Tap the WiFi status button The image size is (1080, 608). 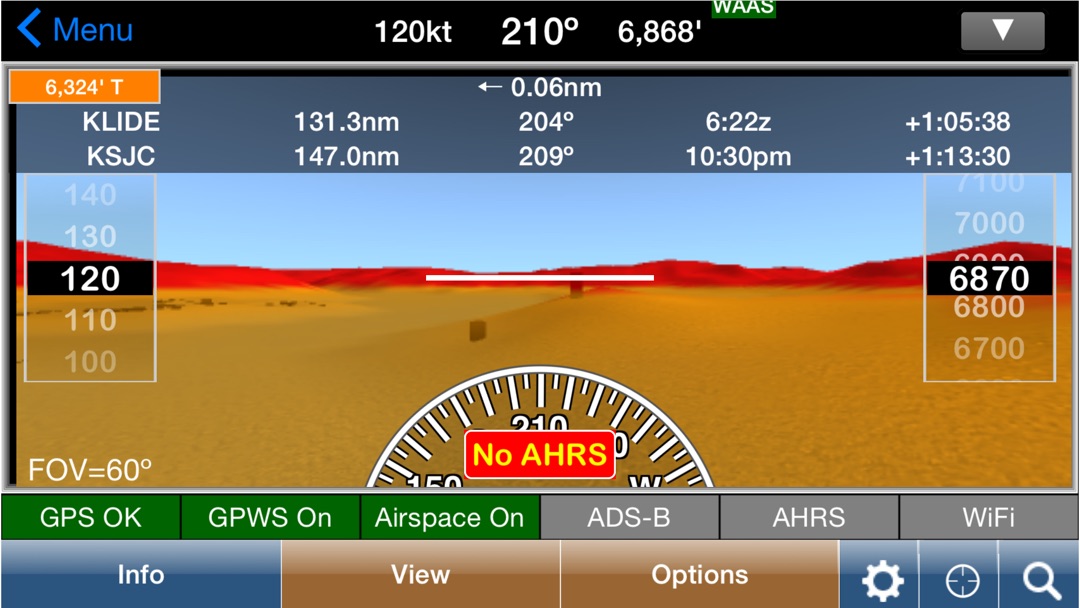[x=989, y=518]
